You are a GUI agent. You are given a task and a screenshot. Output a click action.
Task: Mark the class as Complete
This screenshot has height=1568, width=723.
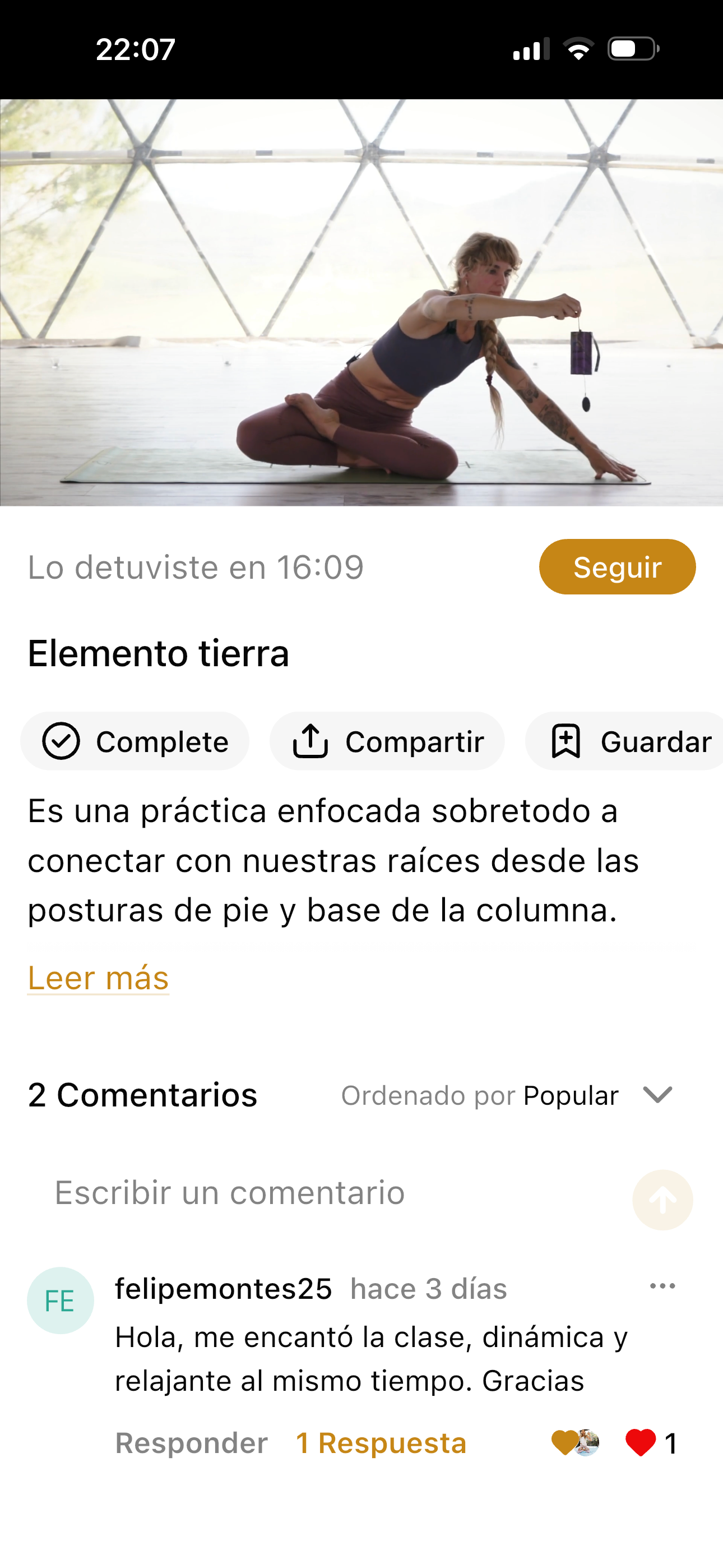(135, 741)
